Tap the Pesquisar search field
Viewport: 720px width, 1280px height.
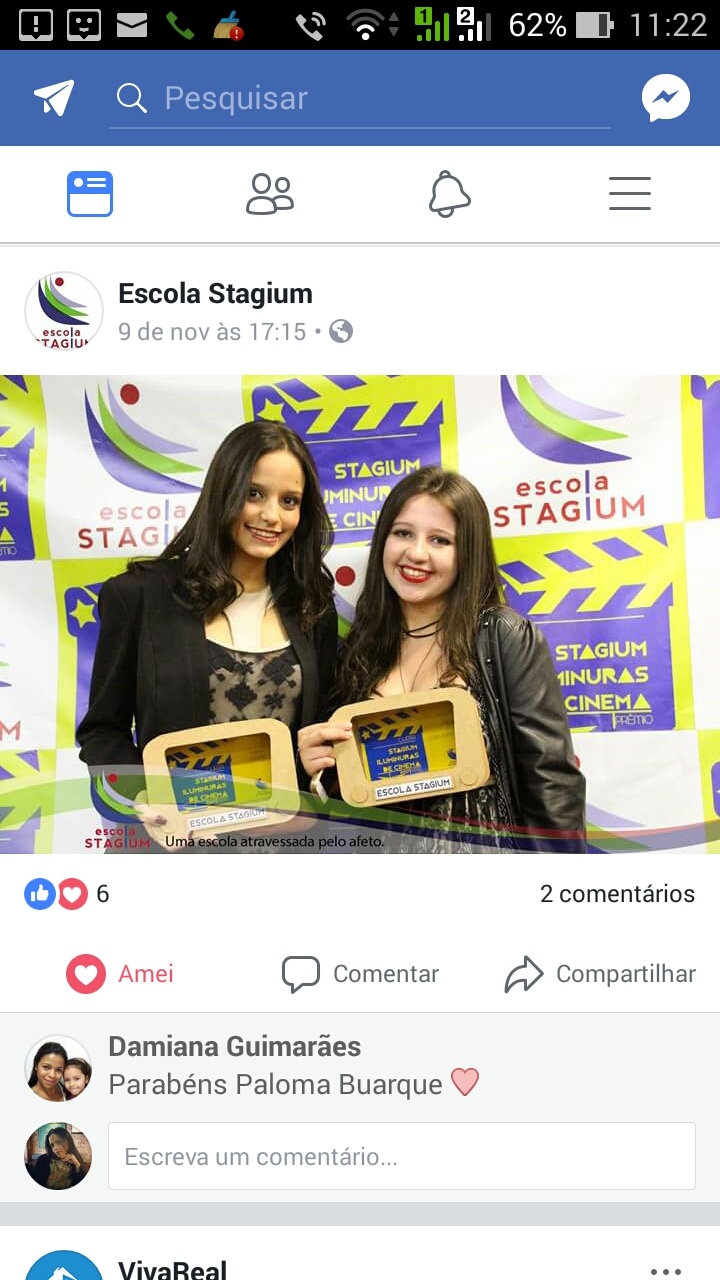(360, 98)
